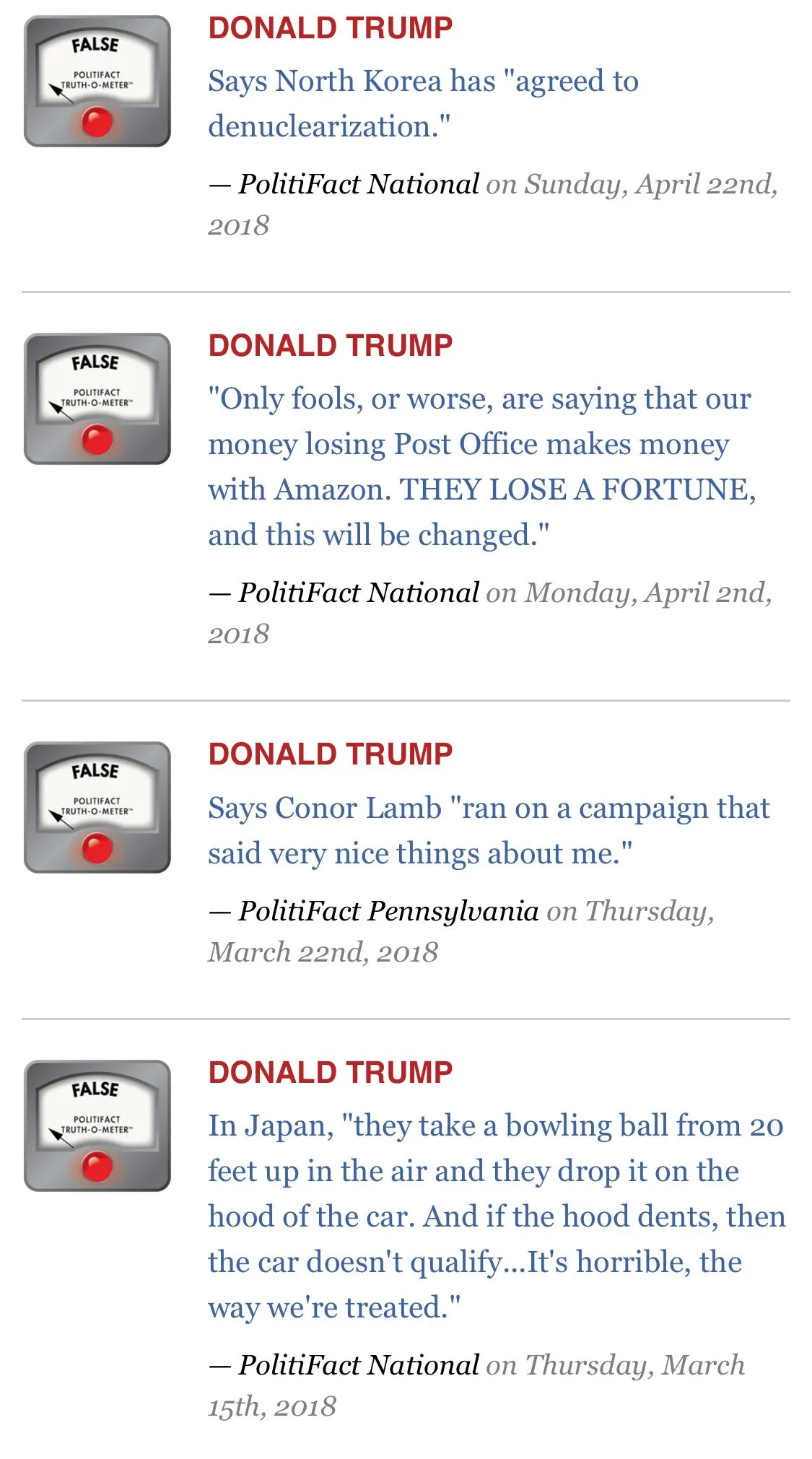812x1459 pixels.
Task: Tap Donald Trump above North Korea statement
Action: [331, 28]
